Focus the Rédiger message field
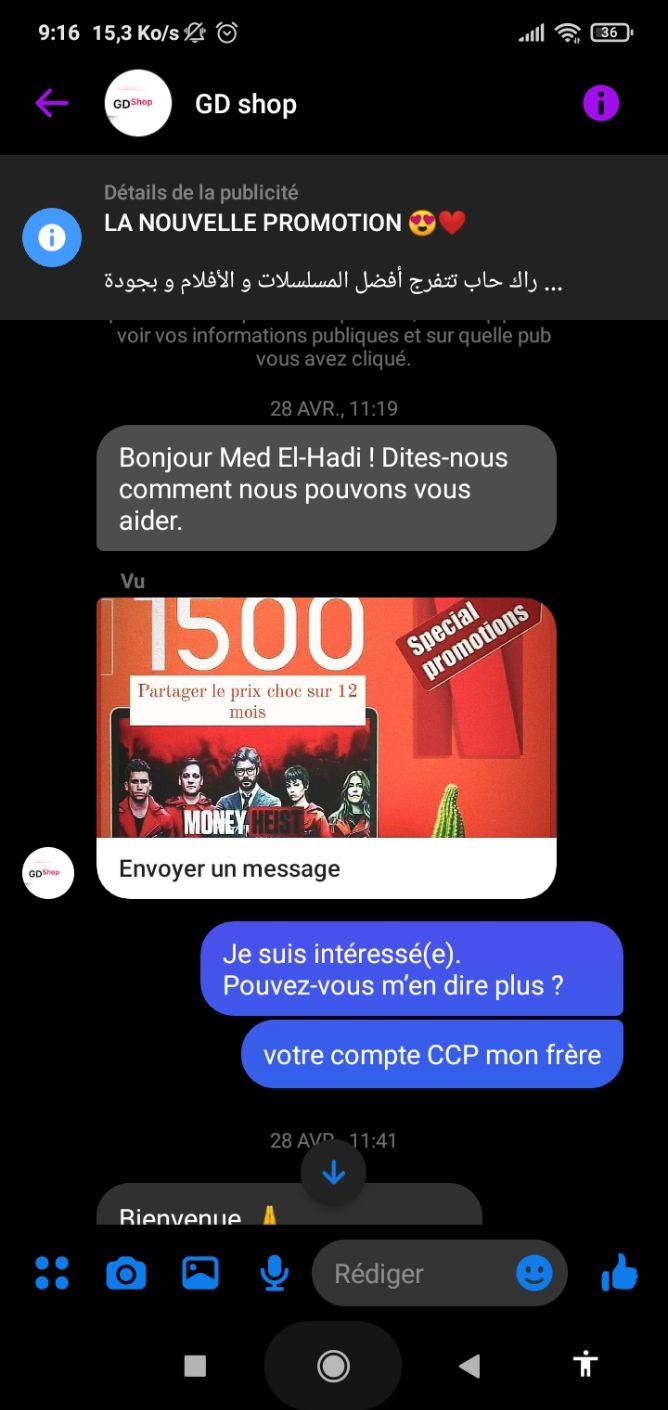 pyautogui.click(x=415, y=1273)
